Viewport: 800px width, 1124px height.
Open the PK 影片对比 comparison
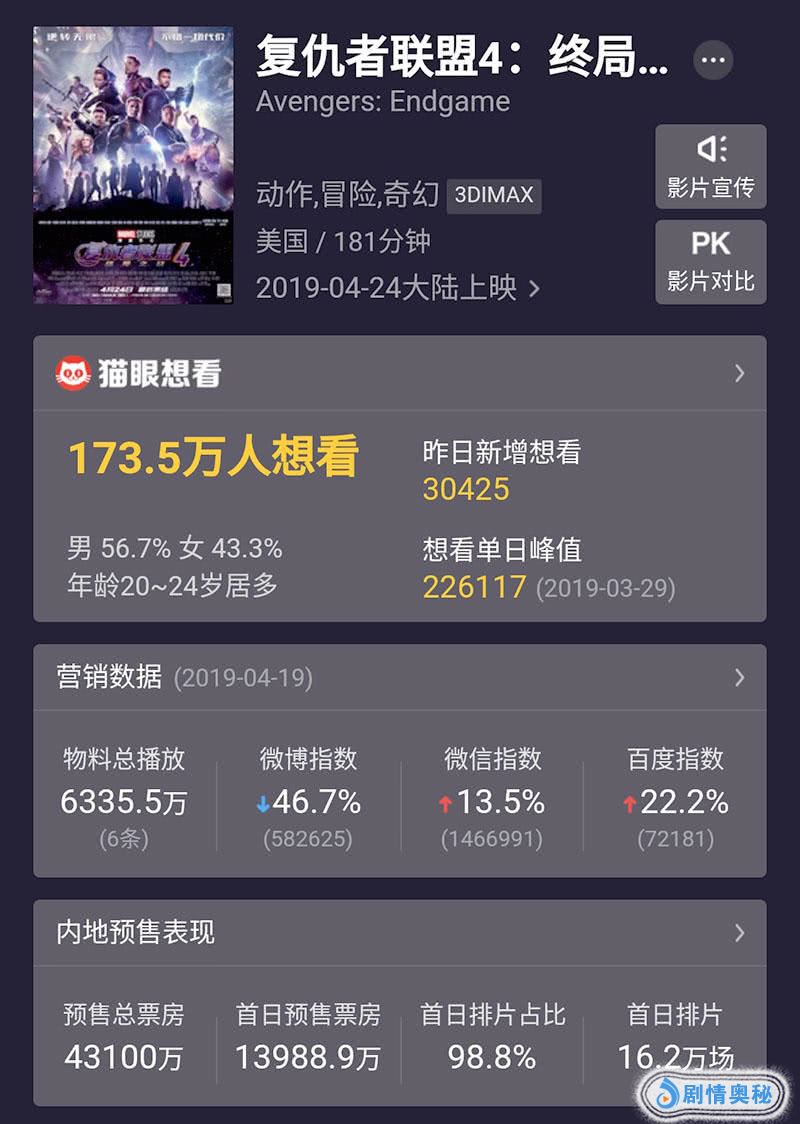pos(710,262)
